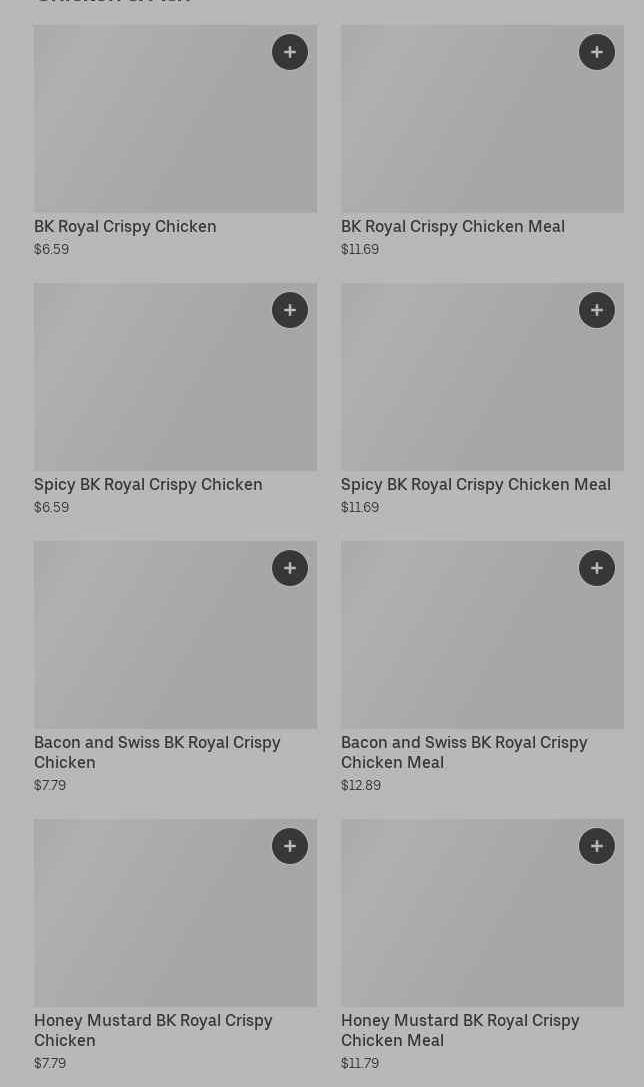The image size is (644, 1087).
Task: Add Honey Mustard Royal Crispy Chicken sandwich
Action: [x=290, y=846]
